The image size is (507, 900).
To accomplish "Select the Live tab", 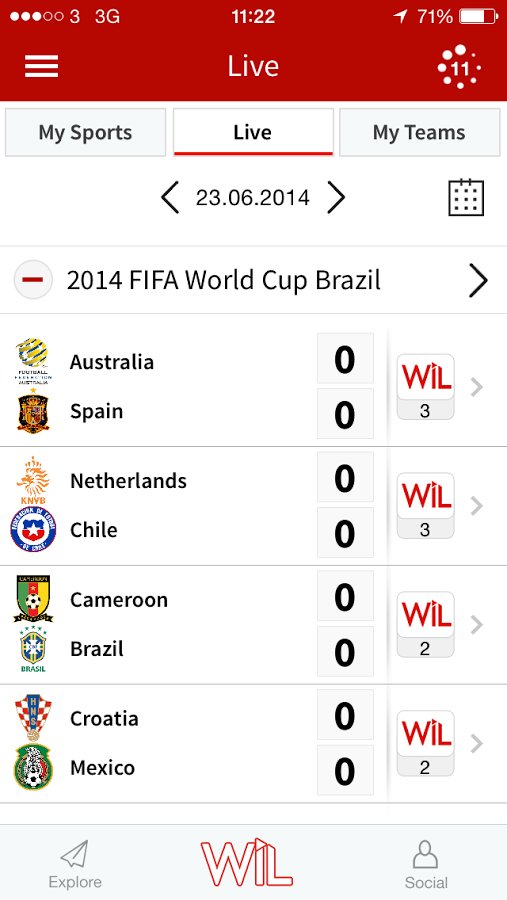I will pos(253,133).
